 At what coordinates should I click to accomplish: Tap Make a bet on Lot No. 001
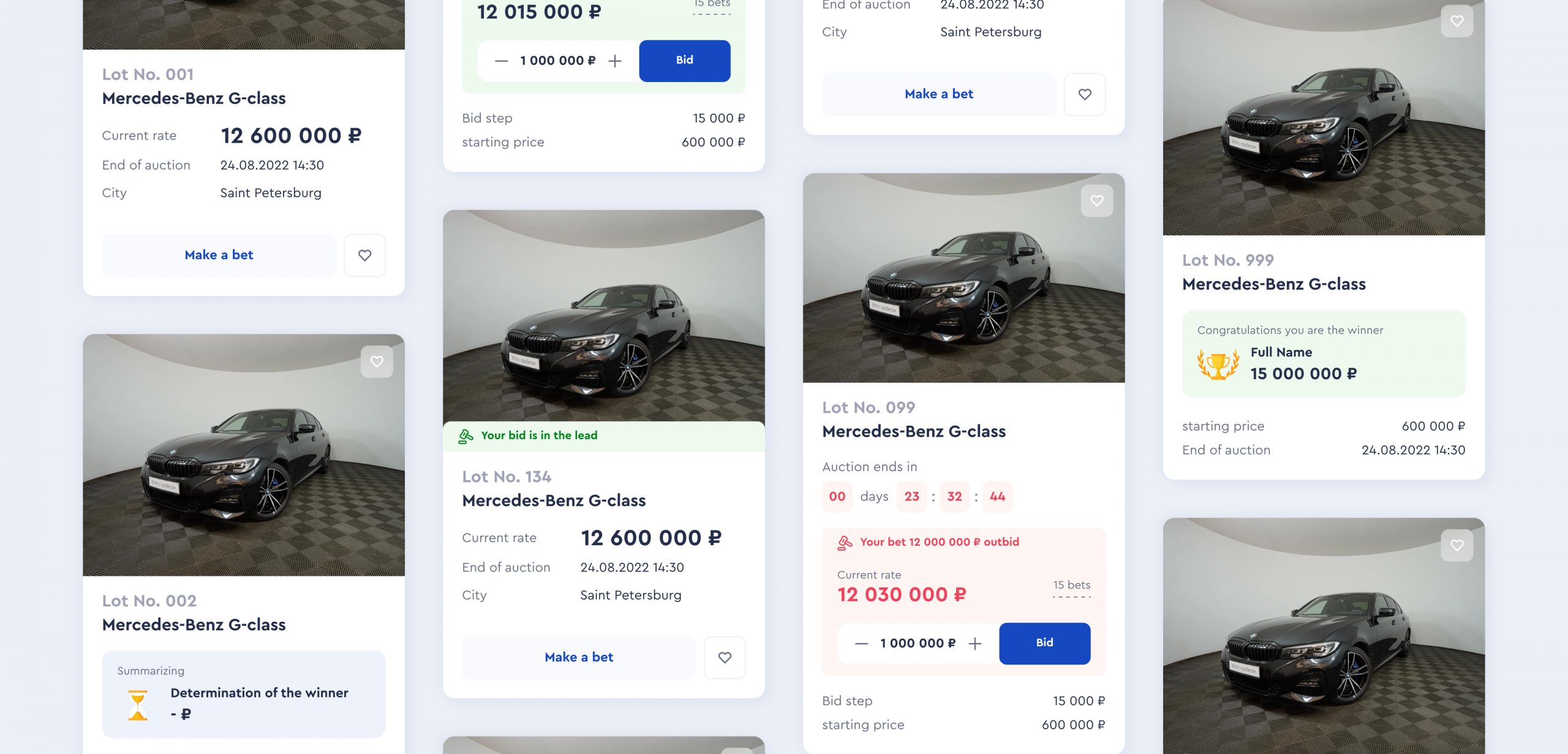tap(219, 255)
